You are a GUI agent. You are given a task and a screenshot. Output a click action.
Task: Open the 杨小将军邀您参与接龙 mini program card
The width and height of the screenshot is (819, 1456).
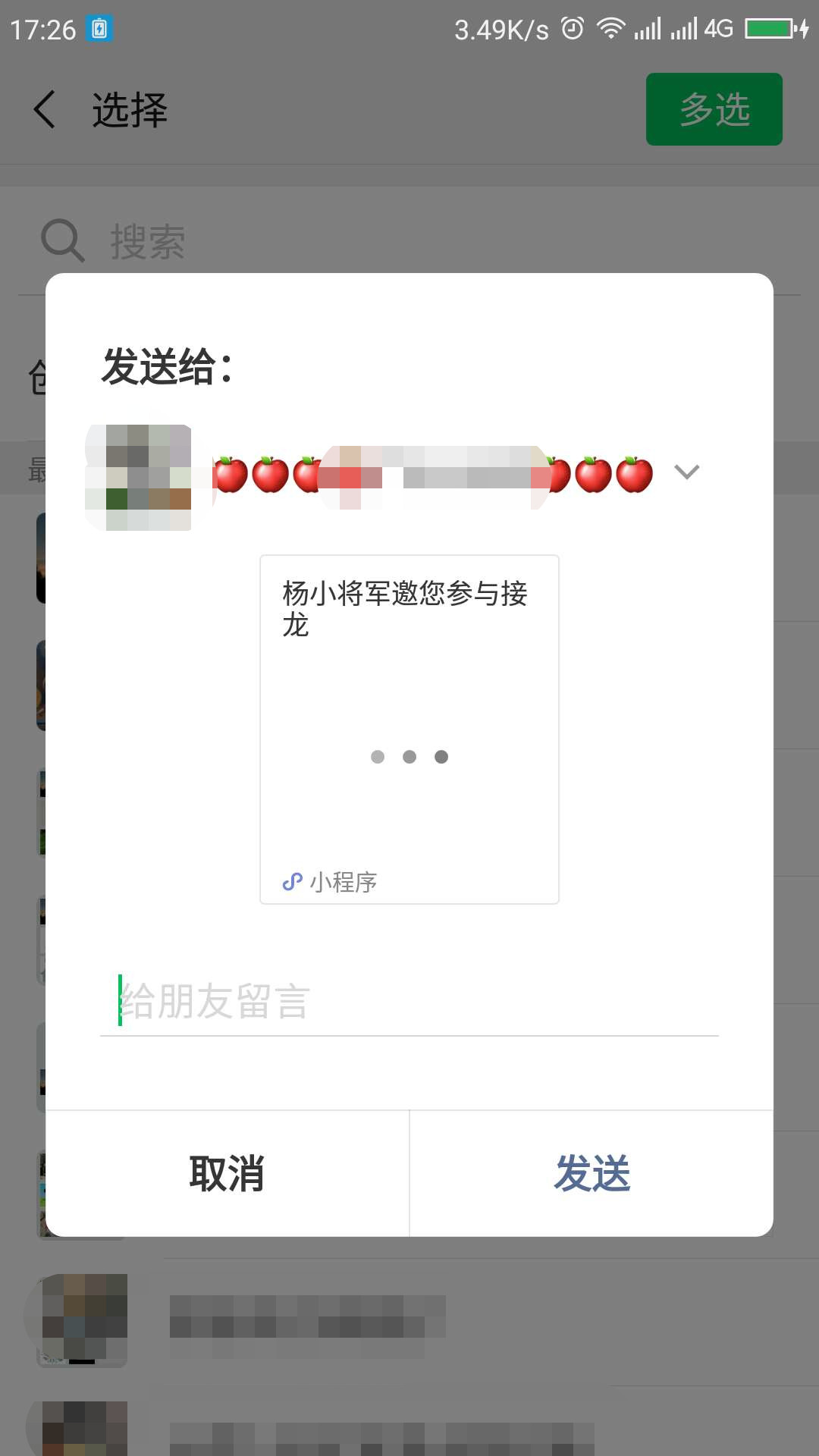tap(409, 729)
